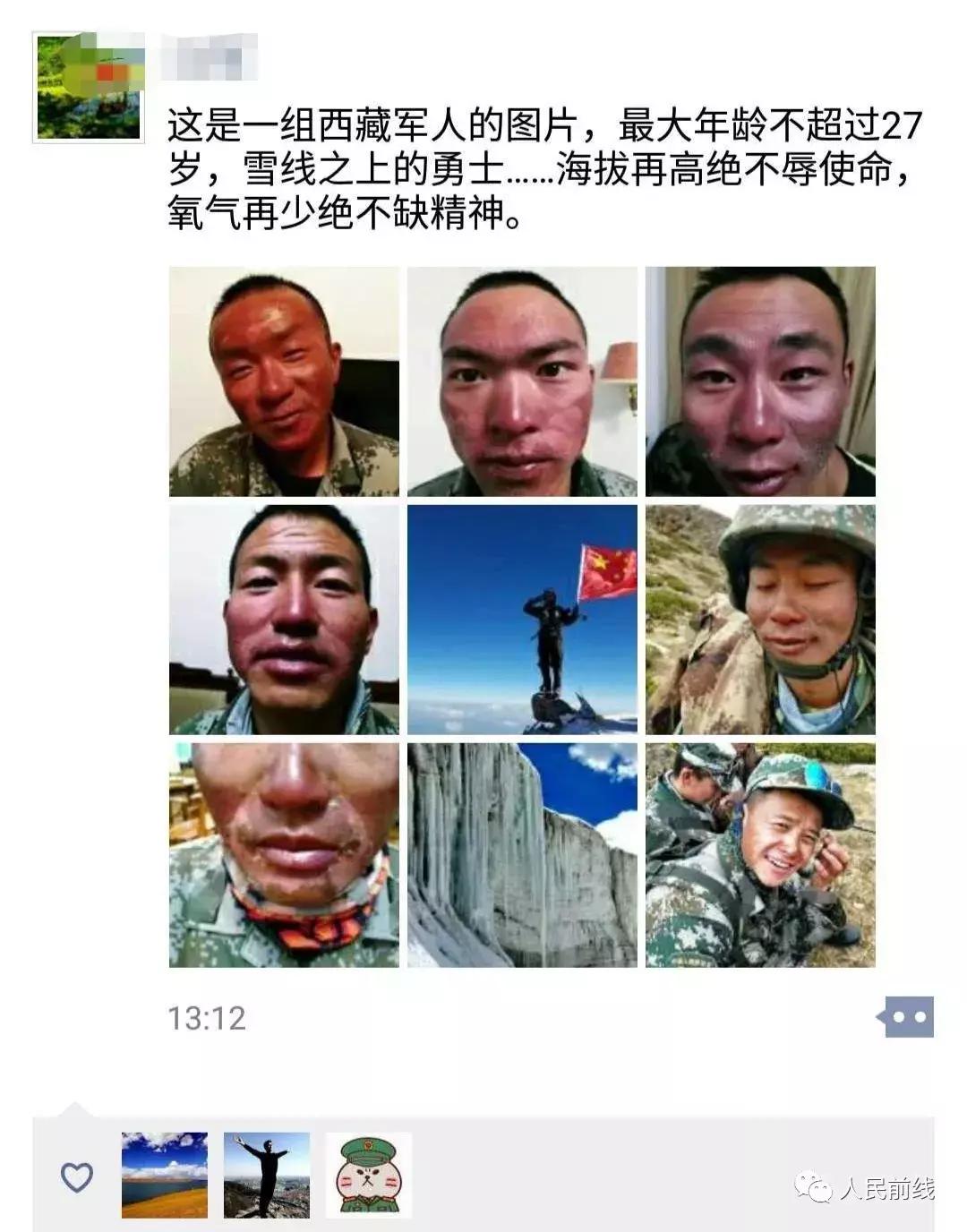The height and width of the screenshot is (1232, 967).
Task: Tap the heart icon to like the post
Action: tap(77, 1177)
